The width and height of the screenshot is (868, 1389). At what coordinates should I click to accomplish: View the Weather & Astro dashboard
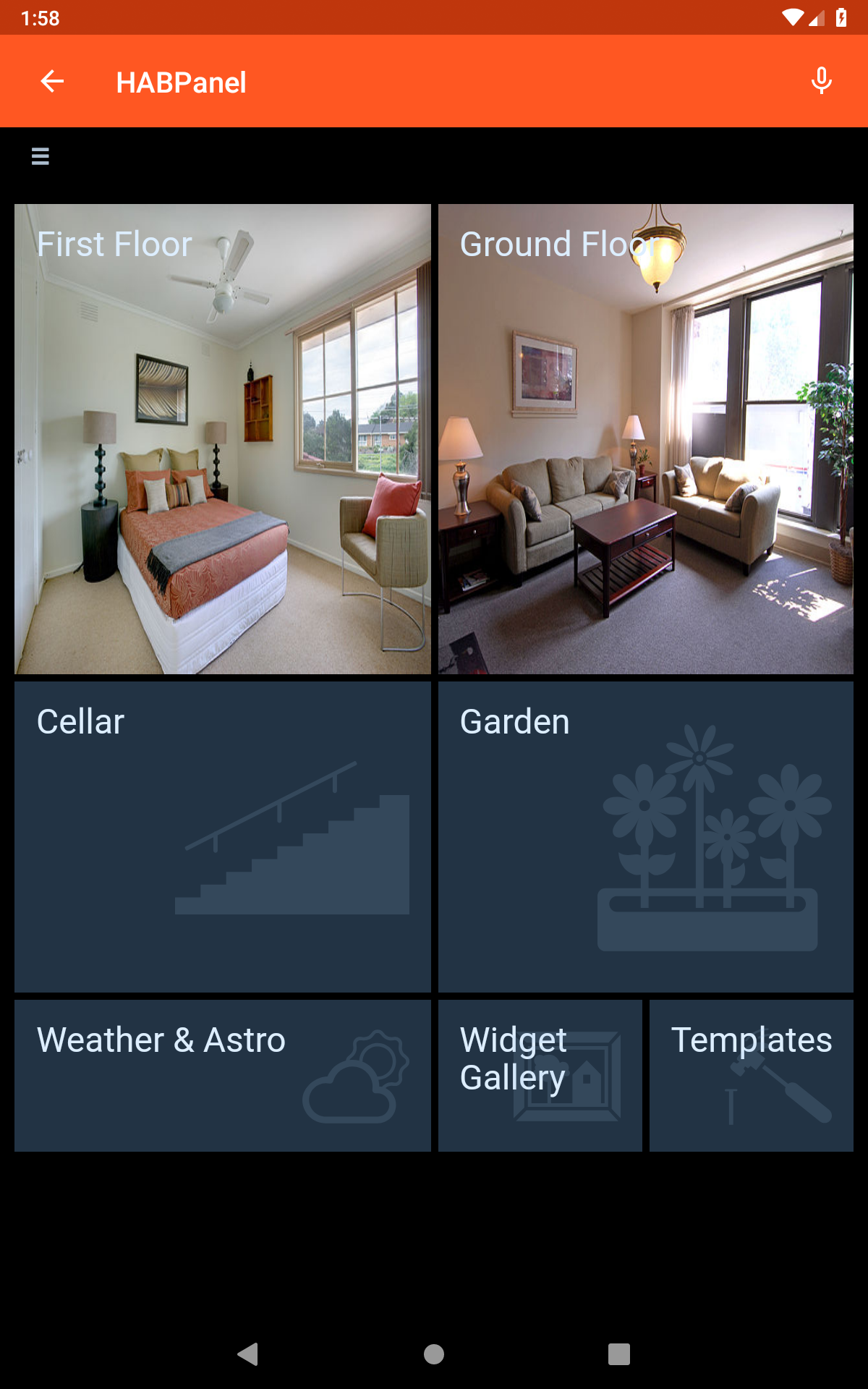[222, 1075]
